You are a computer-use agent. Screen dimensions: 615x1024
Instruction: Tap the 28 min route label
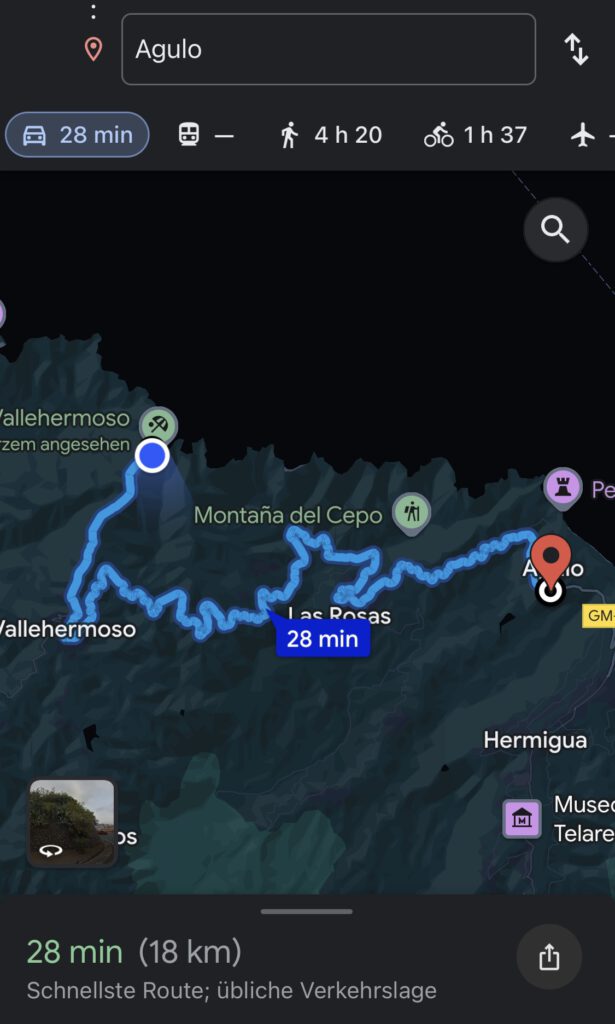pyautogui.click(x=322, y=638)
